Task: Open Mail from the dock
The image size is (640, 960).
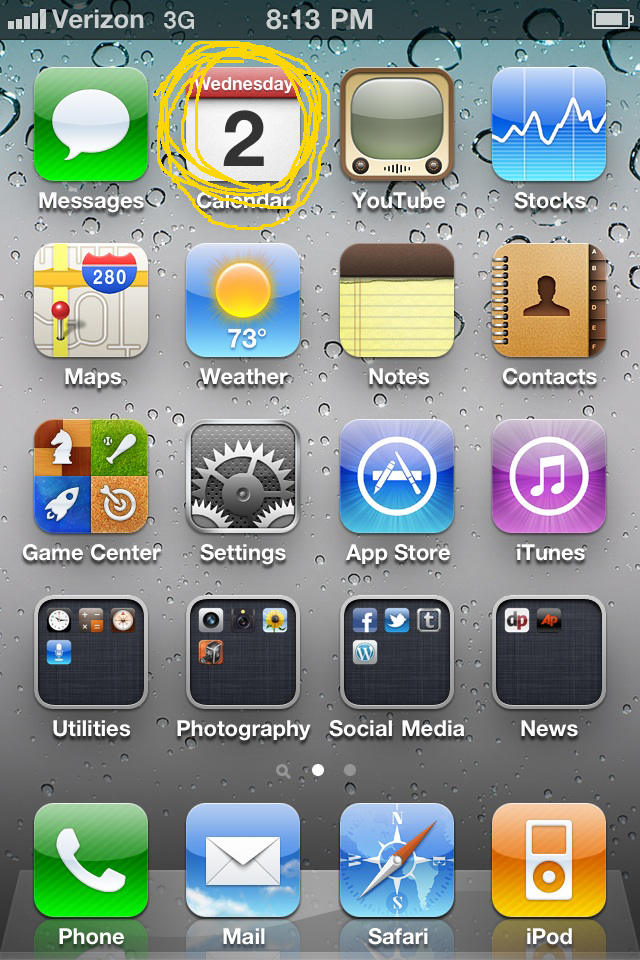Action: click(x=243, y=860)
